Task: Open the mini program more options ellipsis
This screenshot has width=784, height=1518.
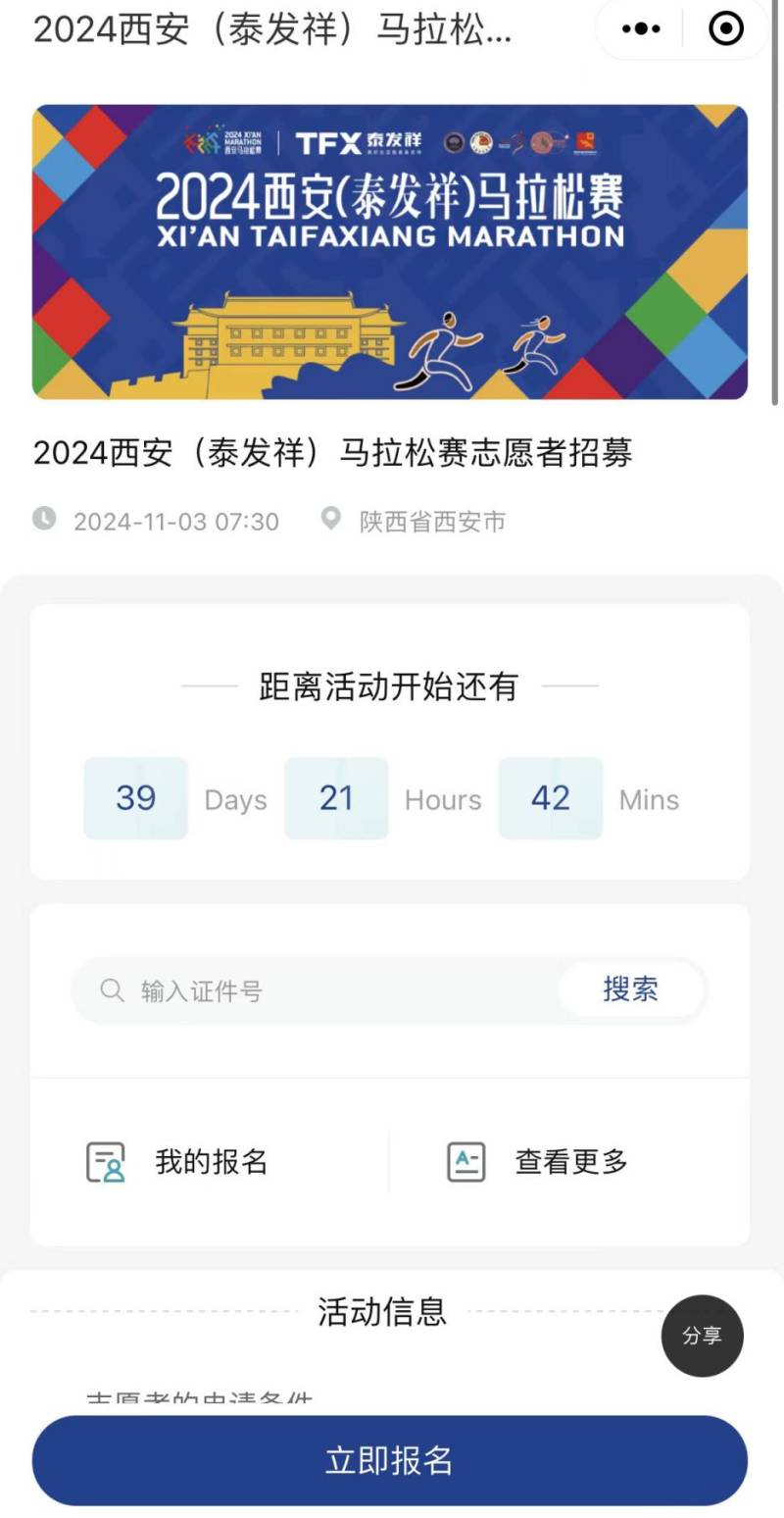Action: click(639, 28)
